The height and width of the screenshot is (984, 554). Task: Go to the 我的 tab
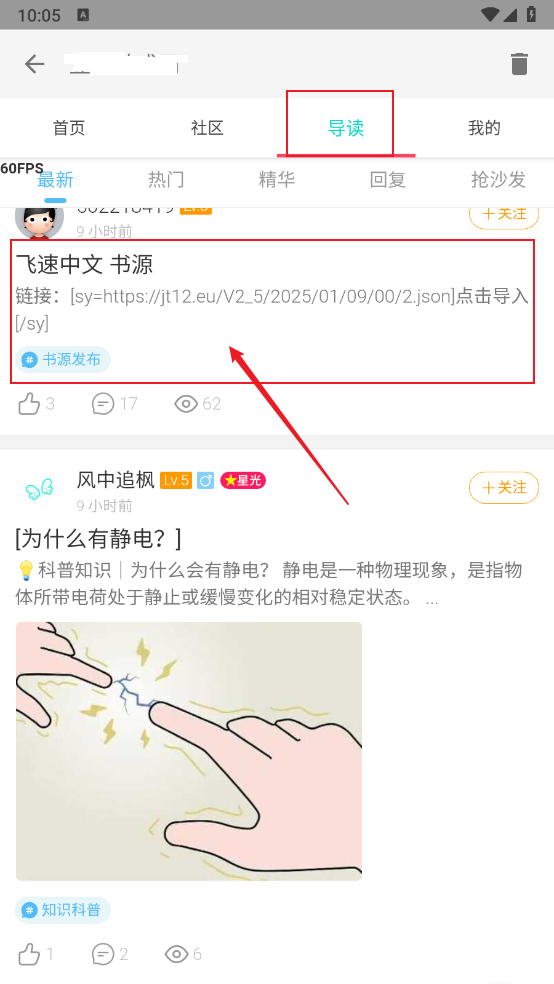click(x=484, y=128)
